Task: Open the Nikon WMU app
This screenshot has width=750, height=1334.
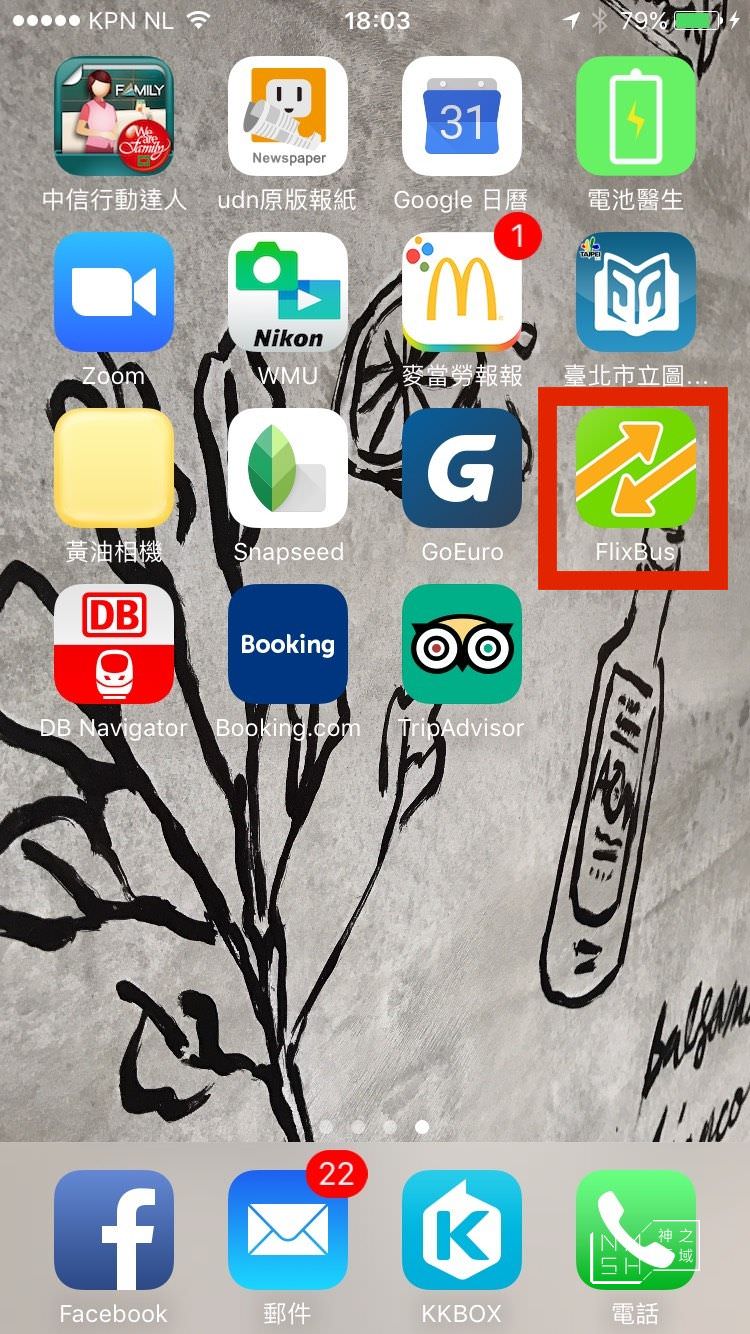Action: pos(287,292)
